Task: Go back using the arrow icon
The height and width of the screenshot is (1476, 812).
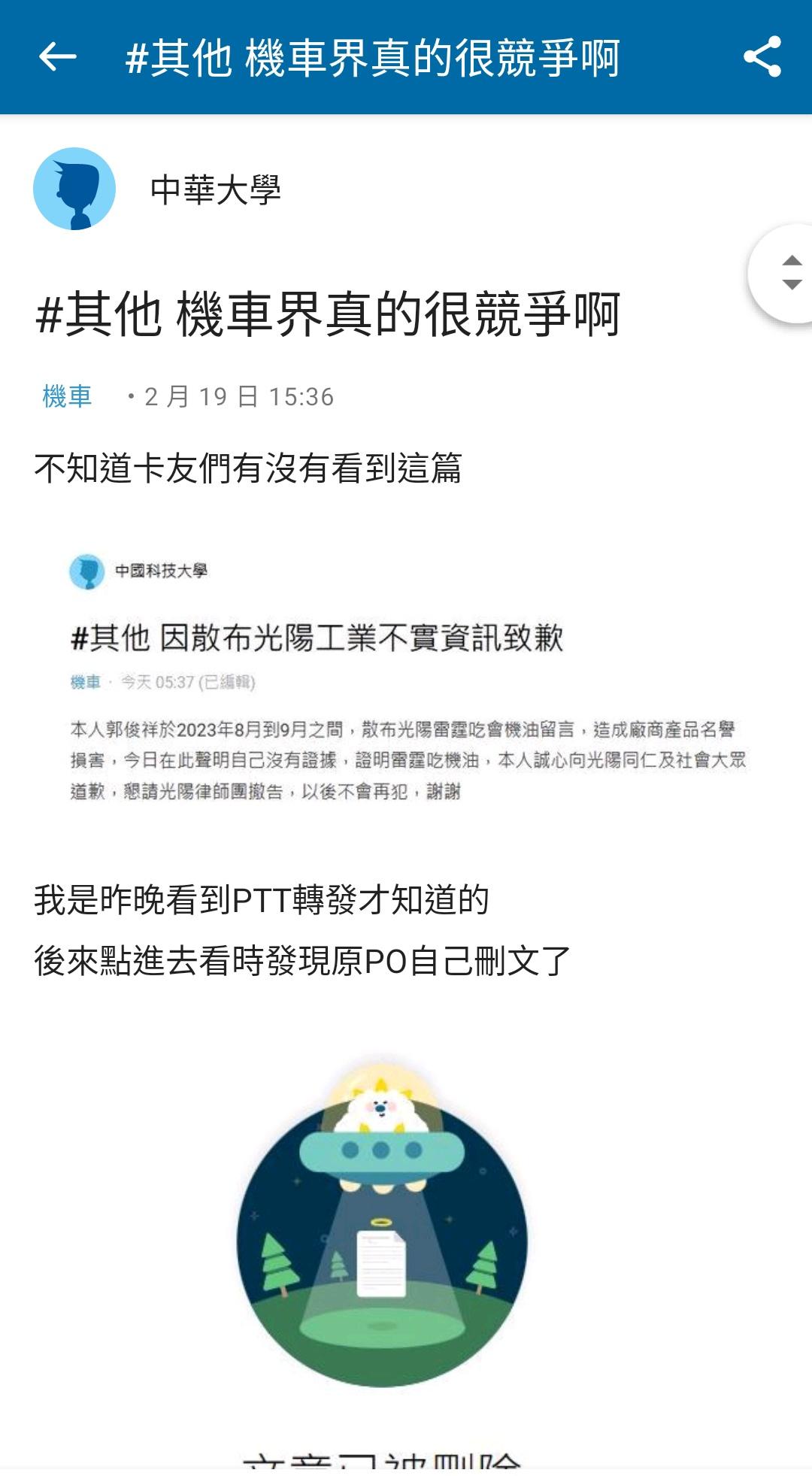Action: [x=57, y=57]
